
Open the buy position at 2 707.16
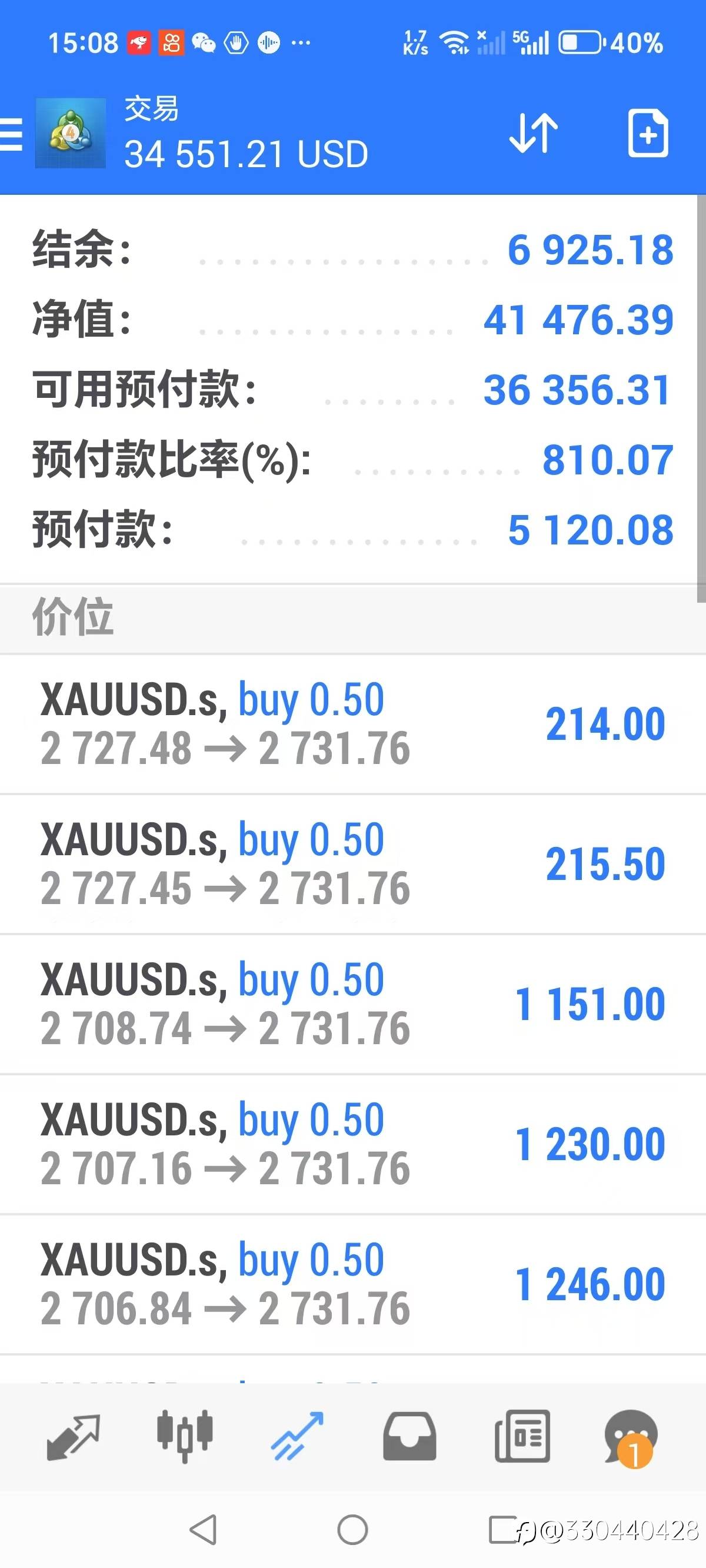[353, 1144]
